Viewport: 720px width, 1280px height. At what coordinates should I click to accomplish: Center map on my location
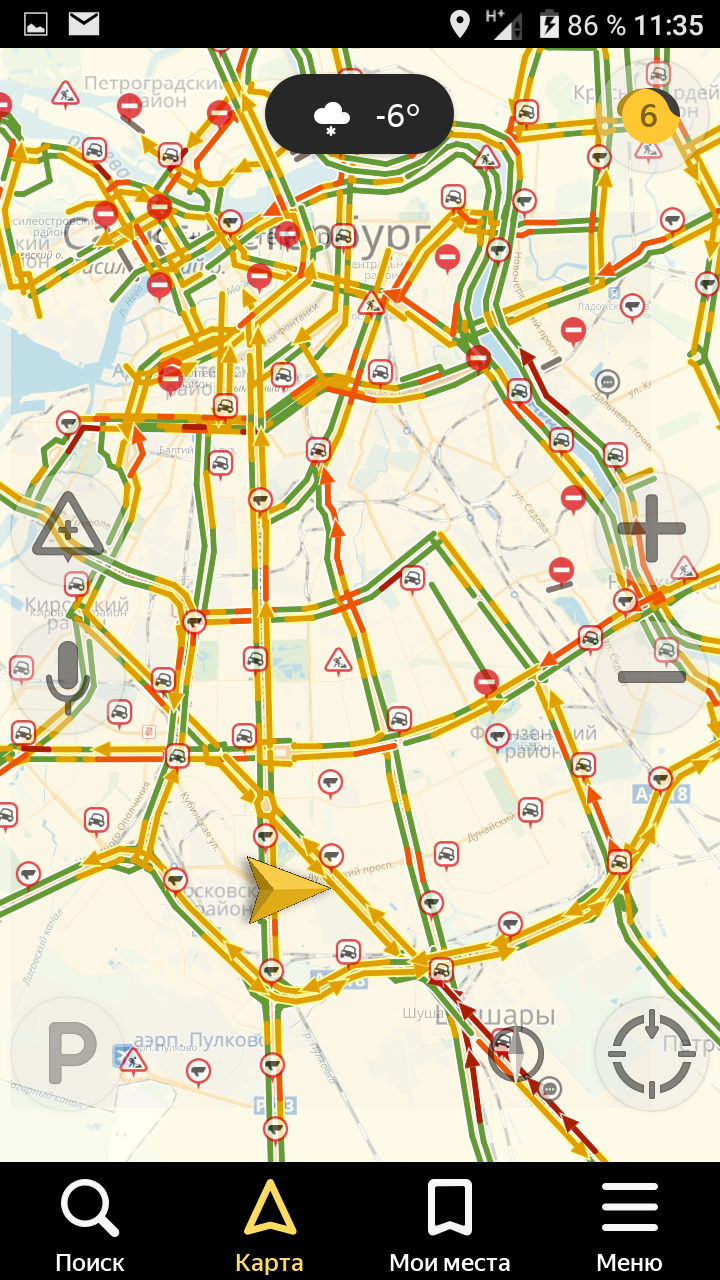[x=652, y=1053]
